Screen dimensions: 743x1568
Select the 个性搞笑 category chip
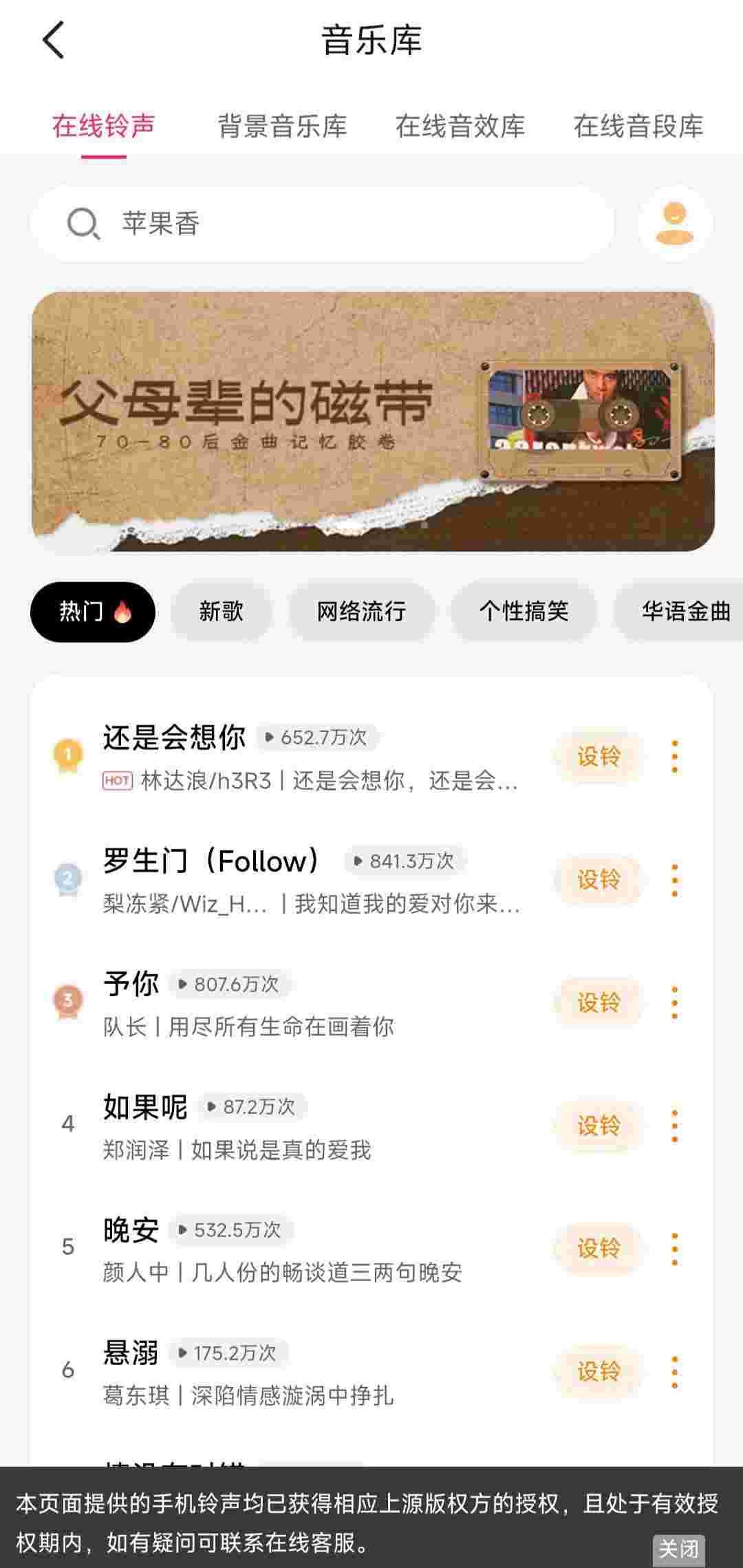(524, 612)
